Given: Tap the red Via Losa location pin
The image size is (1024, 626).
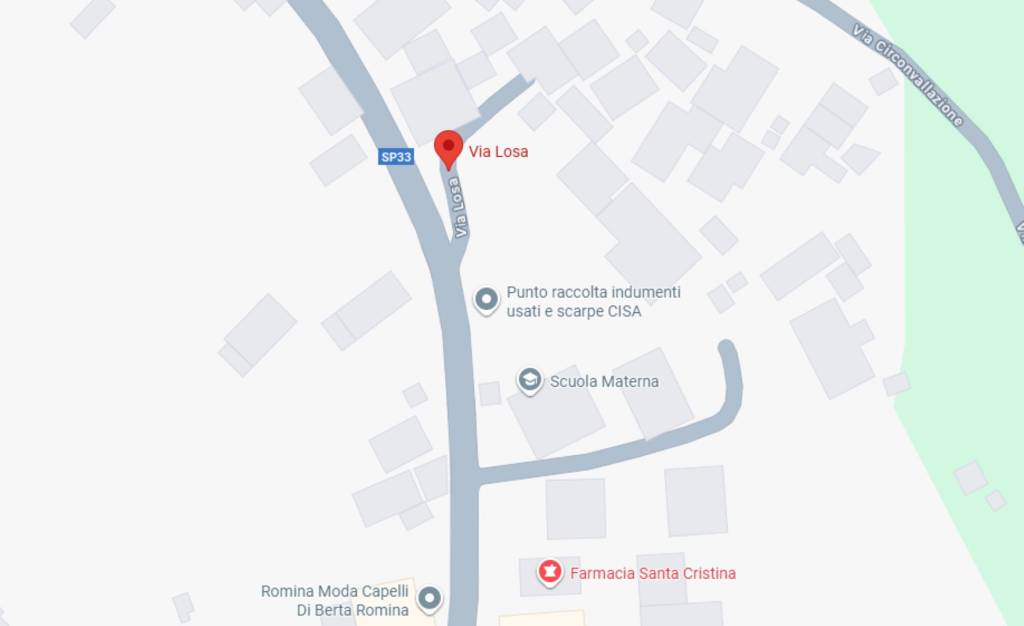Looking at the screenshot, I should pyautogui.click(x=448, y=148).
